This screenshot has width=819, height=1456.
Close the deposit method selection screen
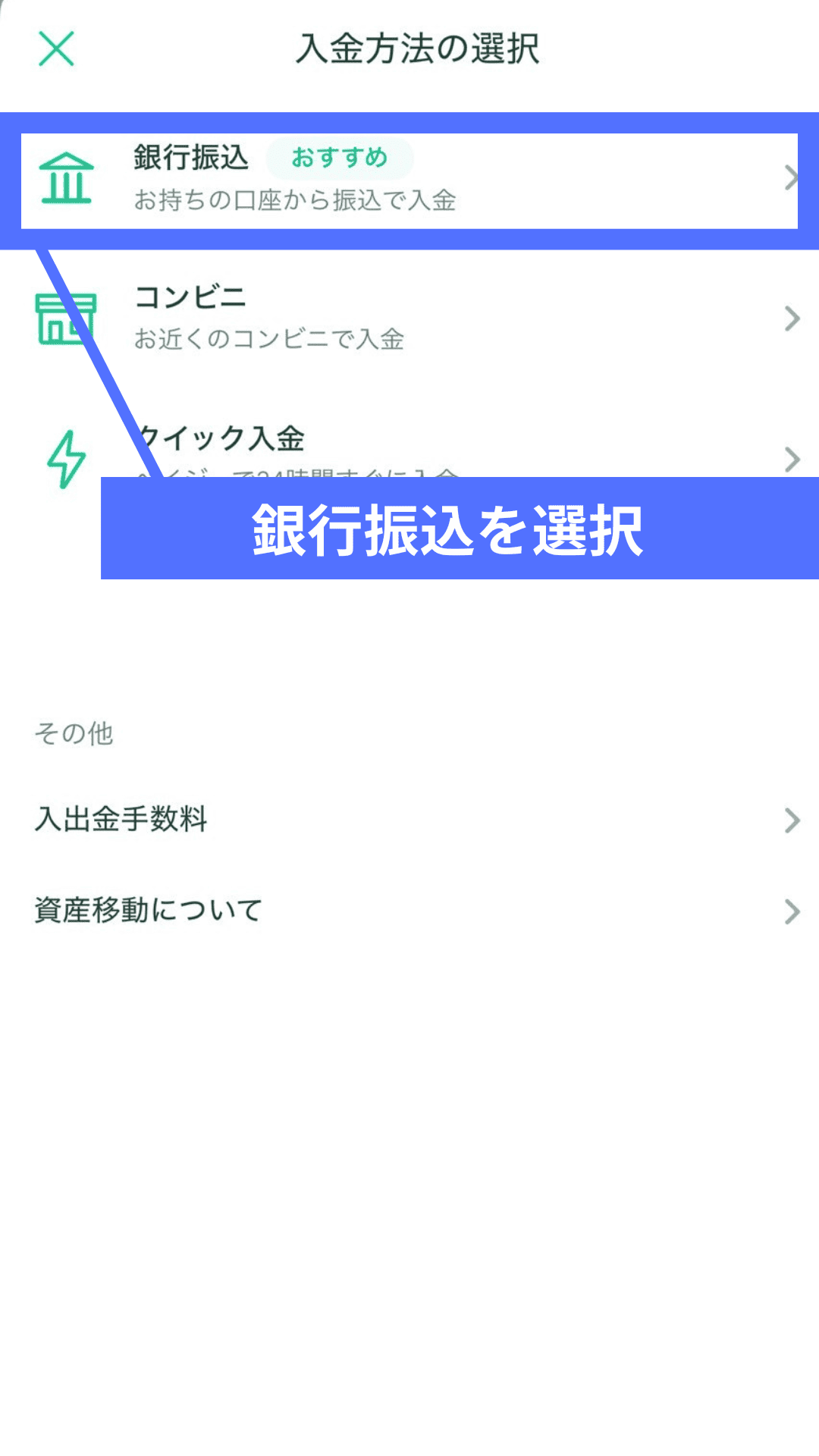tap(56, 49)
